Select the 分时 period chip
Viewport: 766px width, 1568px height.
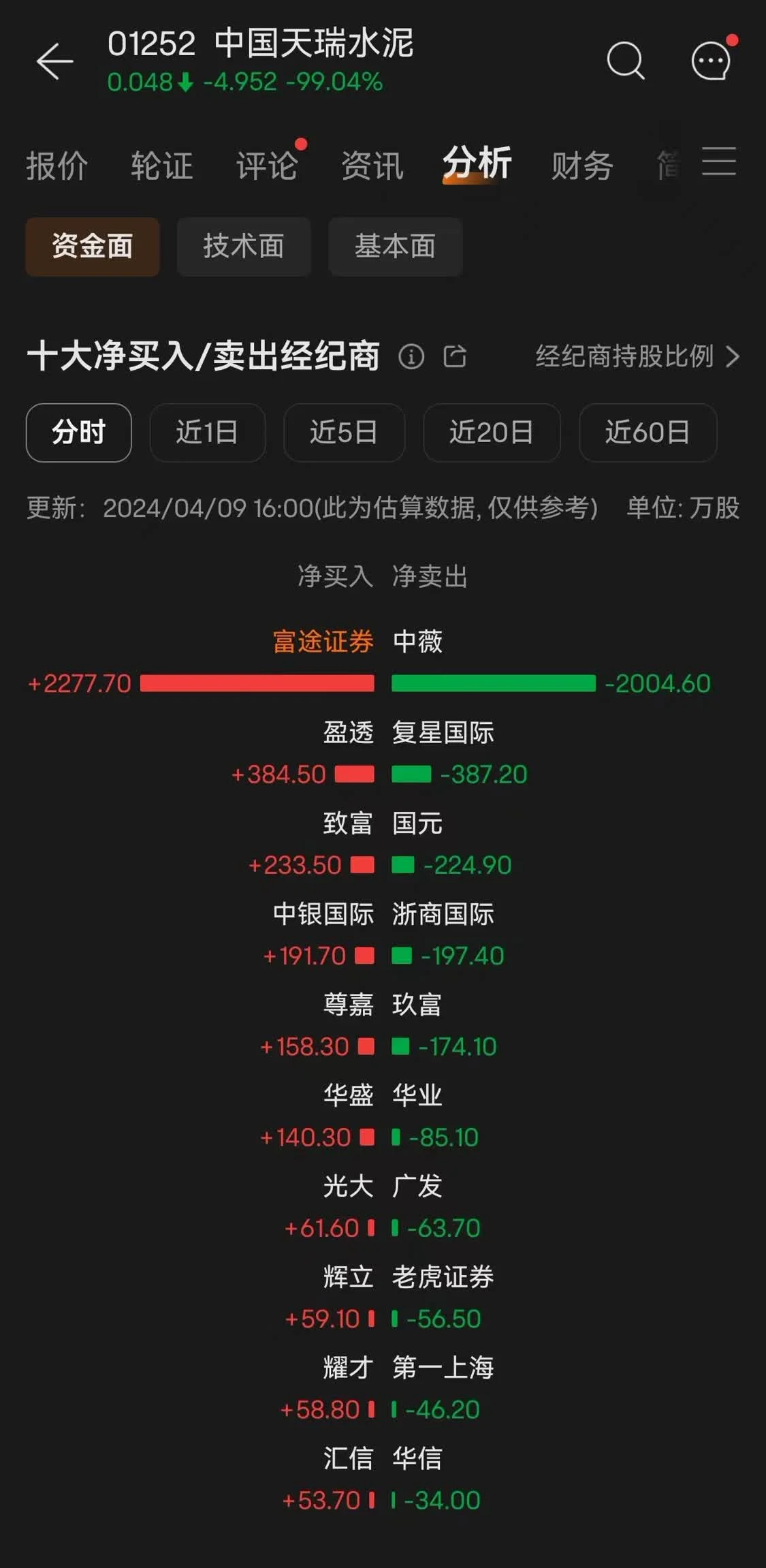pos(79,433)
